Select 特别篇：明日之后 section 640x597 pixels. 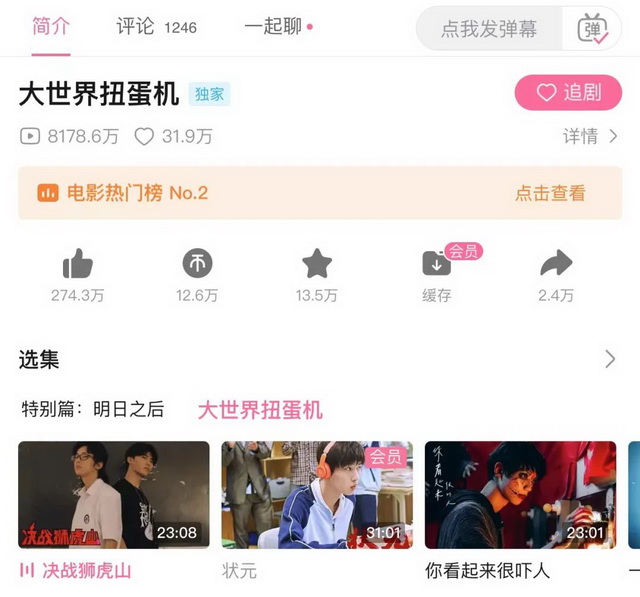[93, 409]
